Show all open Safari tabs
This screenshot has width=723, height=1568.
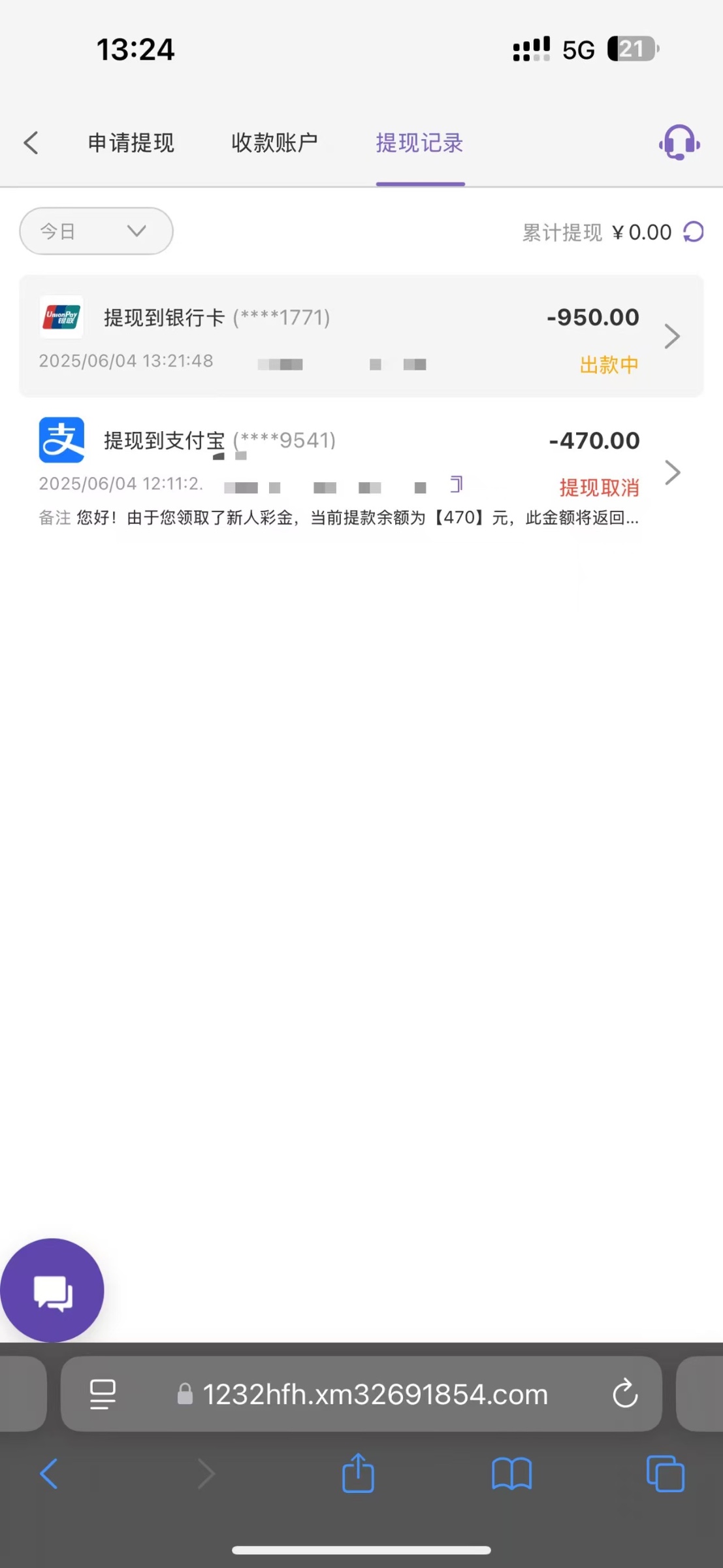(665, 1474)
